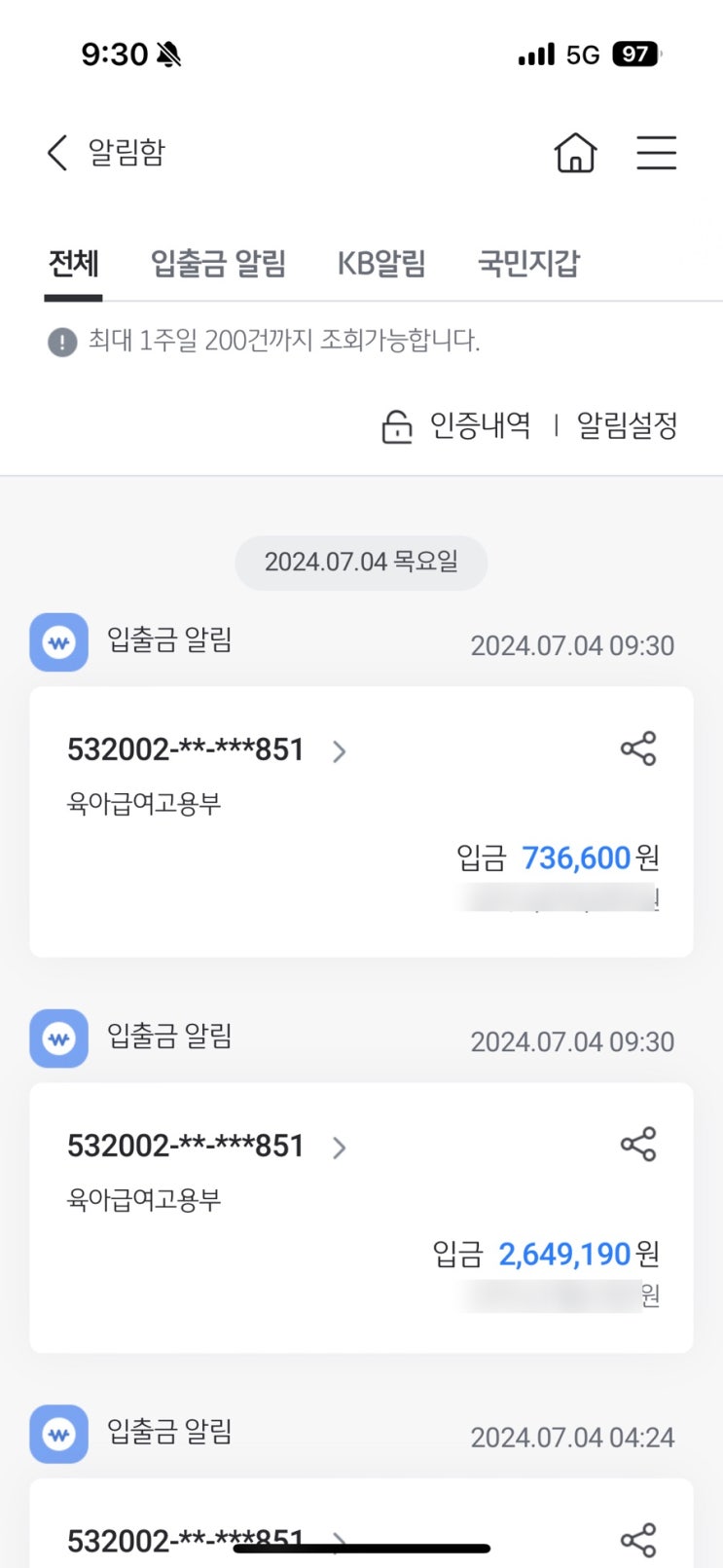This screenshot has width=723, height=1568.
Task: Switch to the KB알림 tab
Action: click(x=381, y=263)
